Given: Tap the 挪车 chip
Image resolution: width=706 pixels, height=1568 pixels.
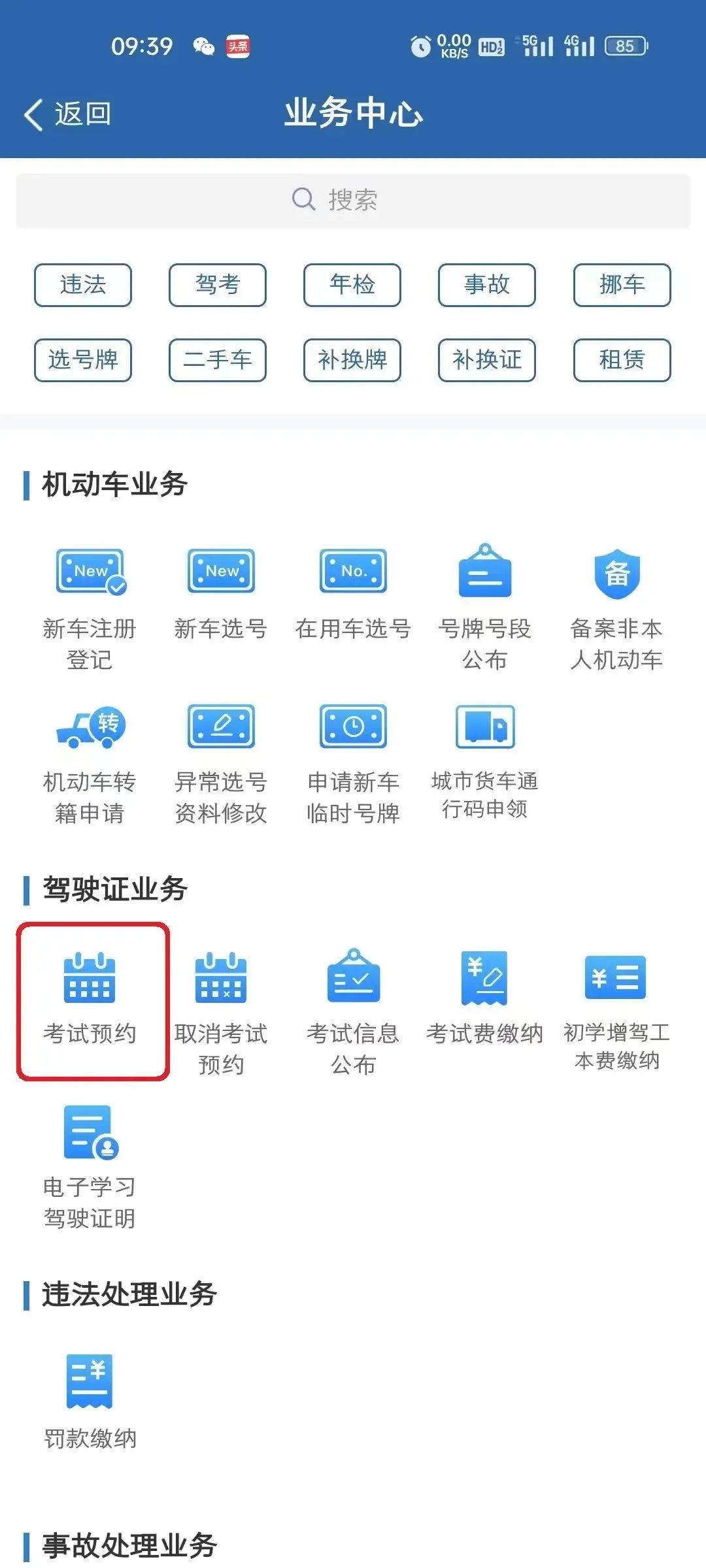Looking at the screenshot, I should 622,285.
